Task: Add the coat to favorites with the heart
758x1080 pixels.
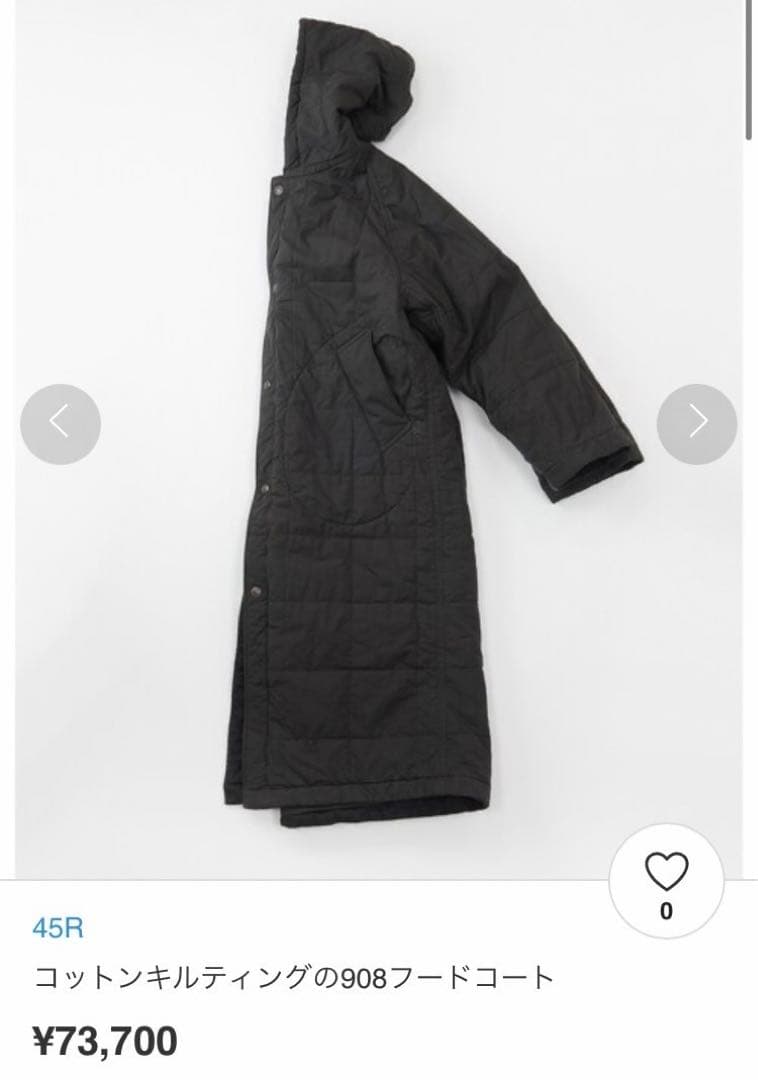Action: click(x=666, y=876)
